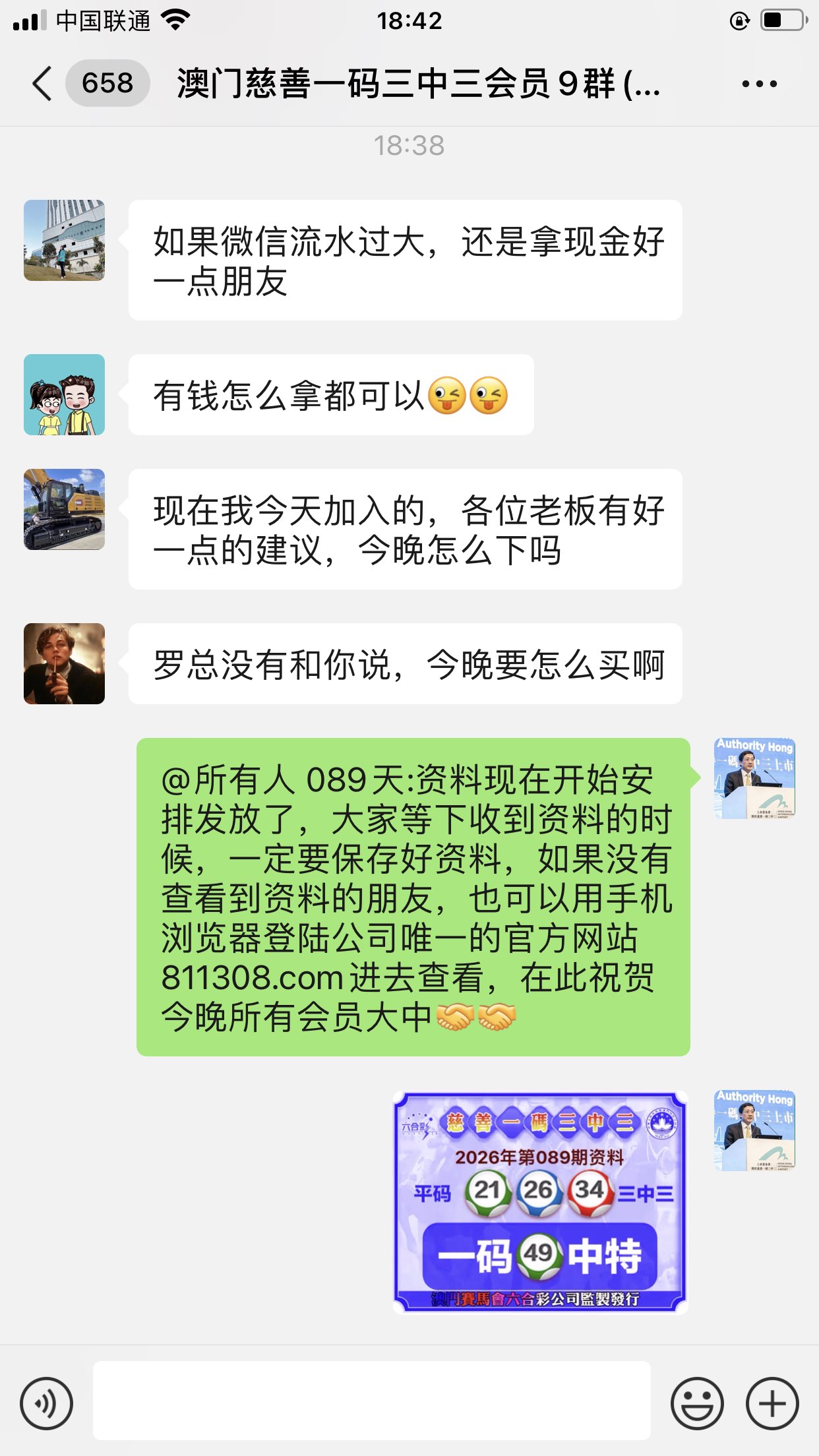Open the emoji sticker panel

[x=697, y=1403]
